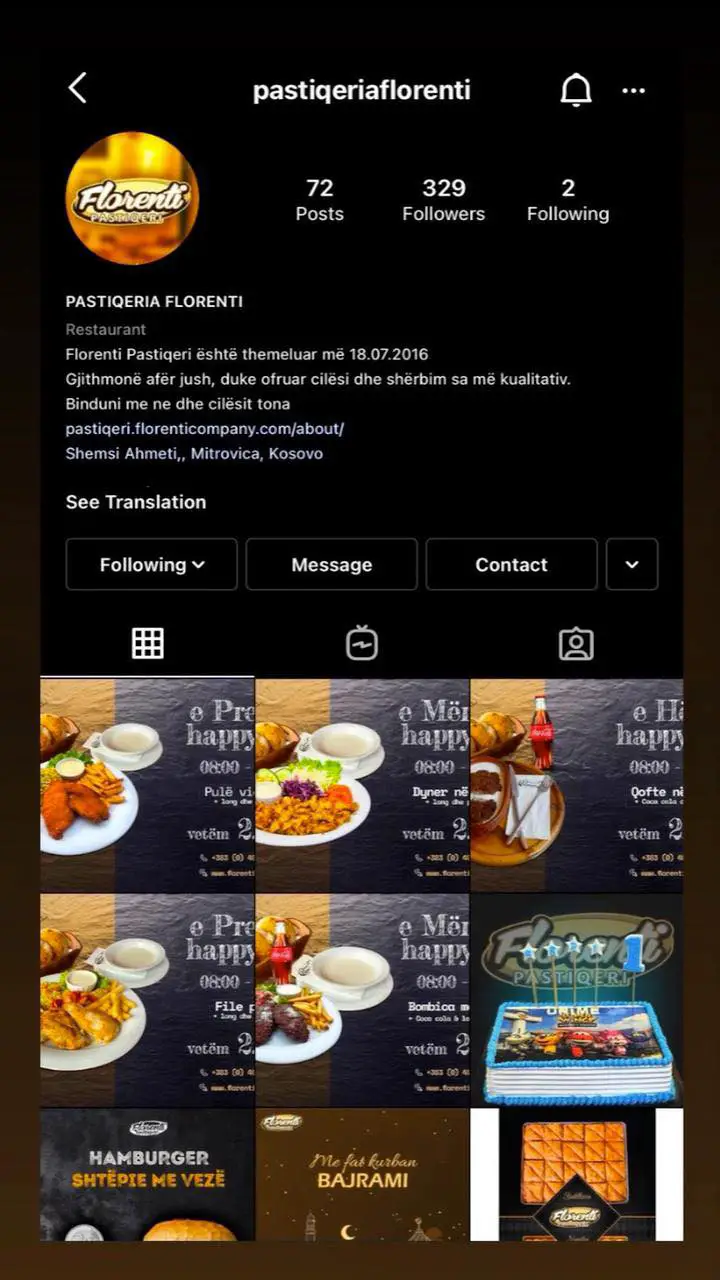Open the pastiqeri.florenticompany.com link
Viewport: 720px width, 1280px height.
[x=205, y=428]
